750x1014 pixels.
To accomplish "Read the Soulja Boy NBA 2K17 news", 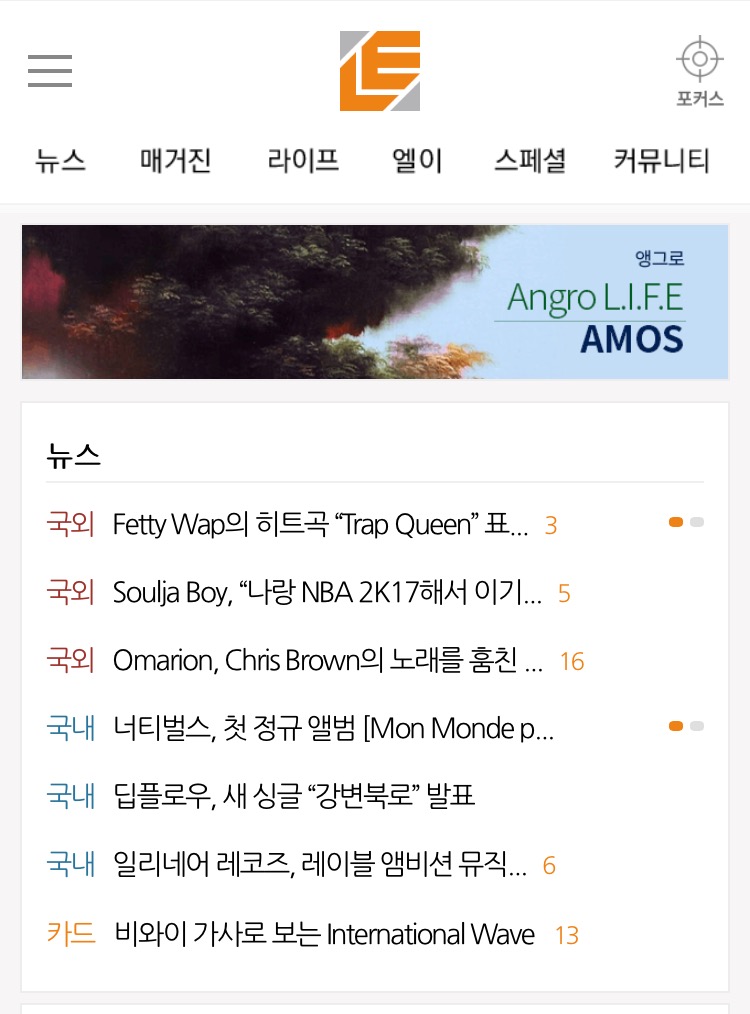I will coord(327,593).
